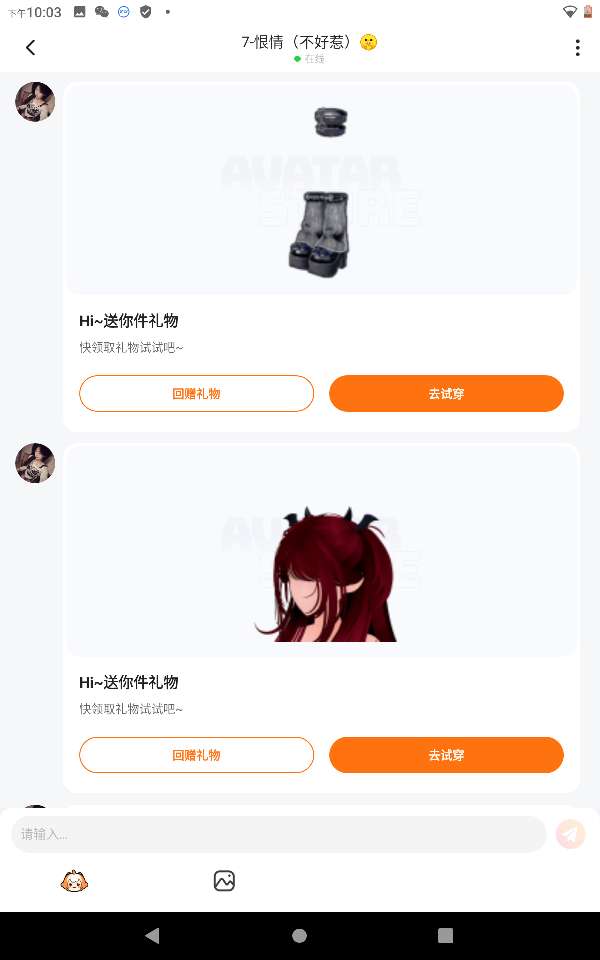Tap 去试穿 under the boots gift

(x=446, y=393)
